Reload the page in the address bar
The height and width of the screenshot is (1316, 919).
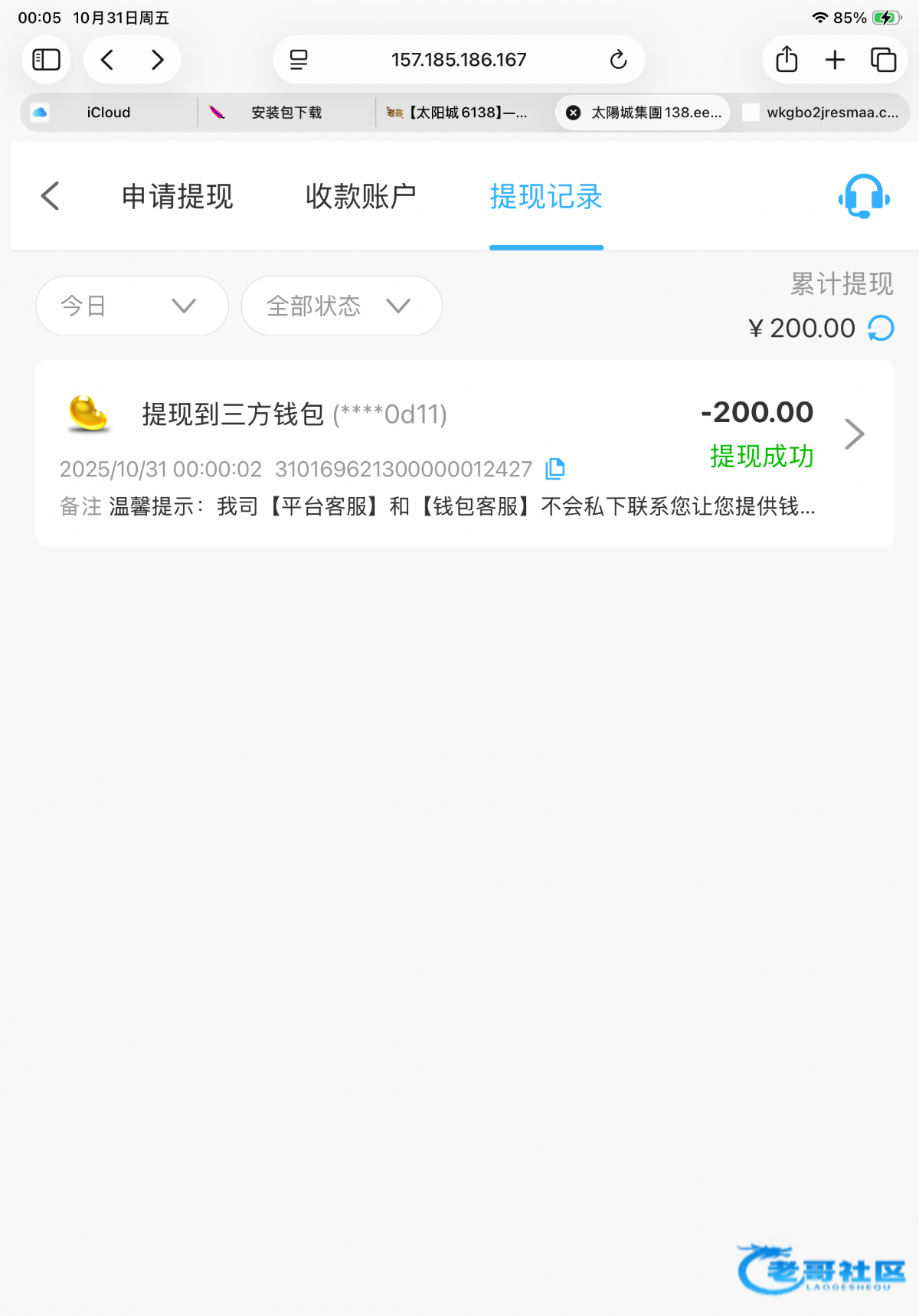click(618, 60)
